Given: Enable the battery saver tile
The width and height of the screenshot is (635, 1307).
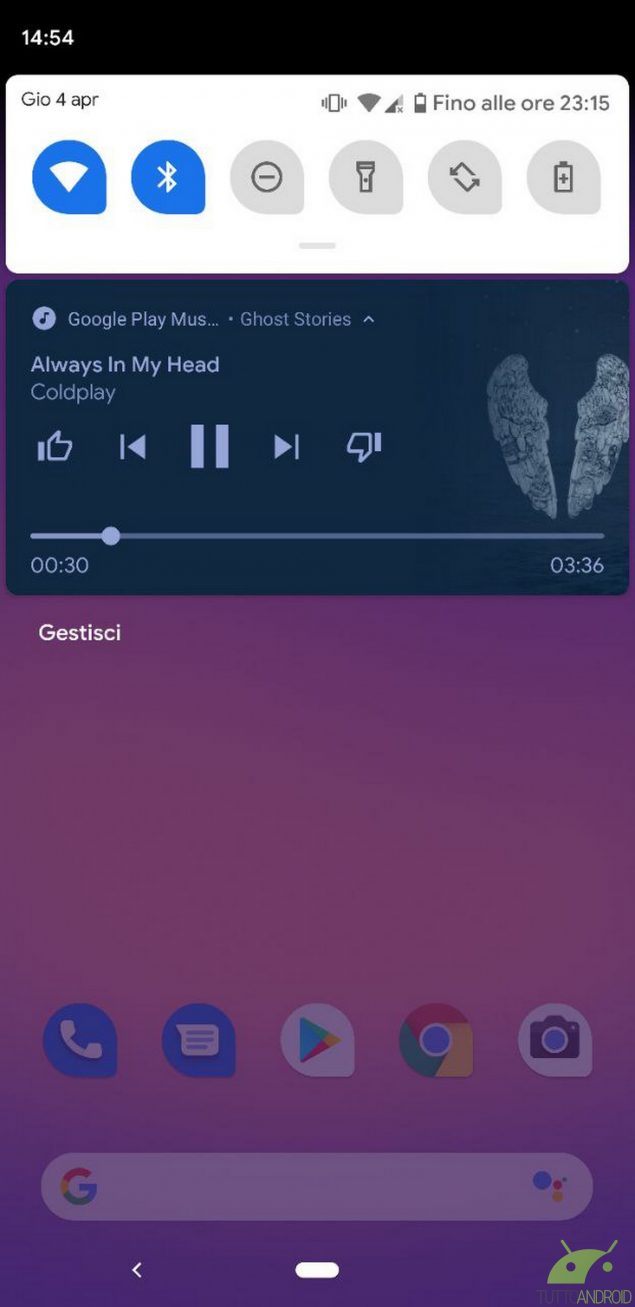Looking at the screenshot, I should [564, 177].
